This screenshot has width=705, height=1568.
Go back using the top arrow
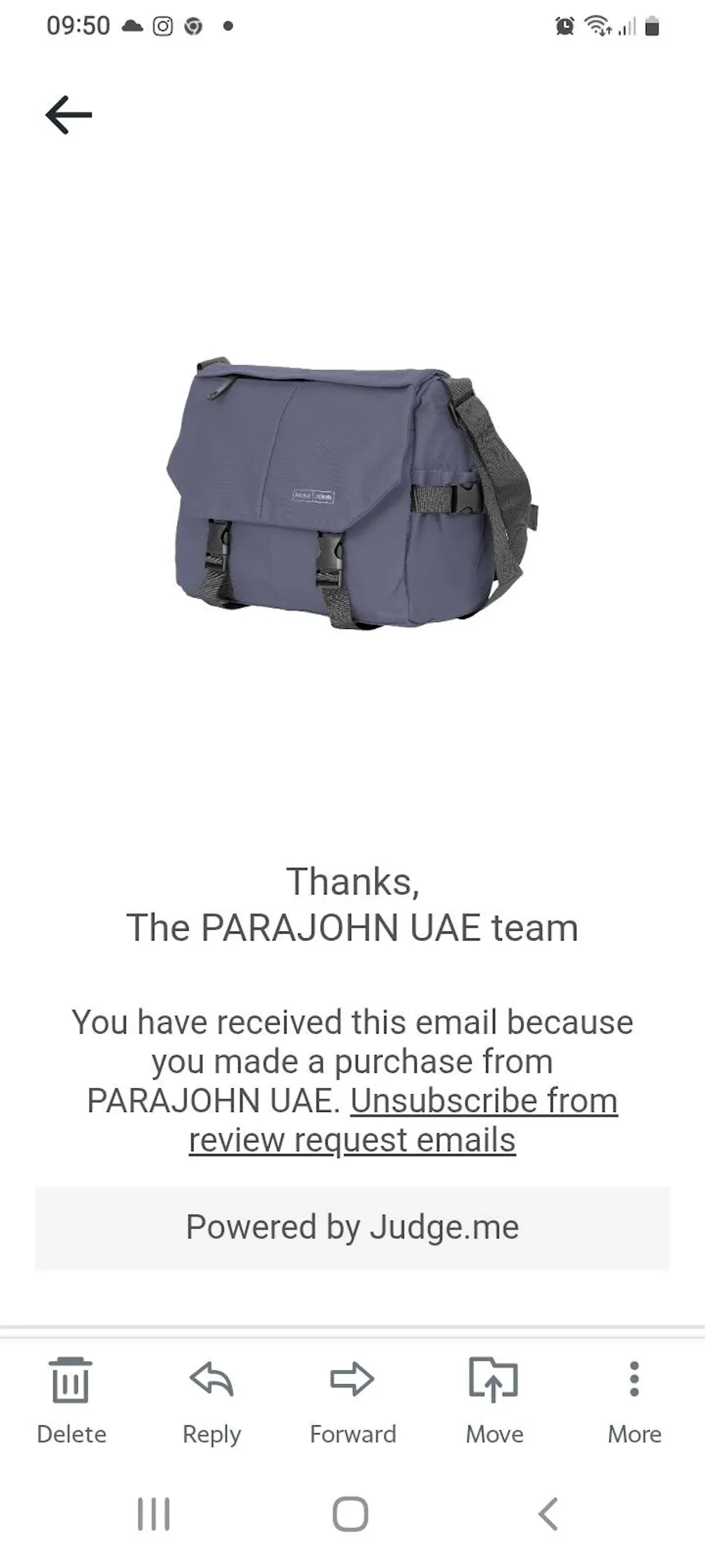(68, 114)
